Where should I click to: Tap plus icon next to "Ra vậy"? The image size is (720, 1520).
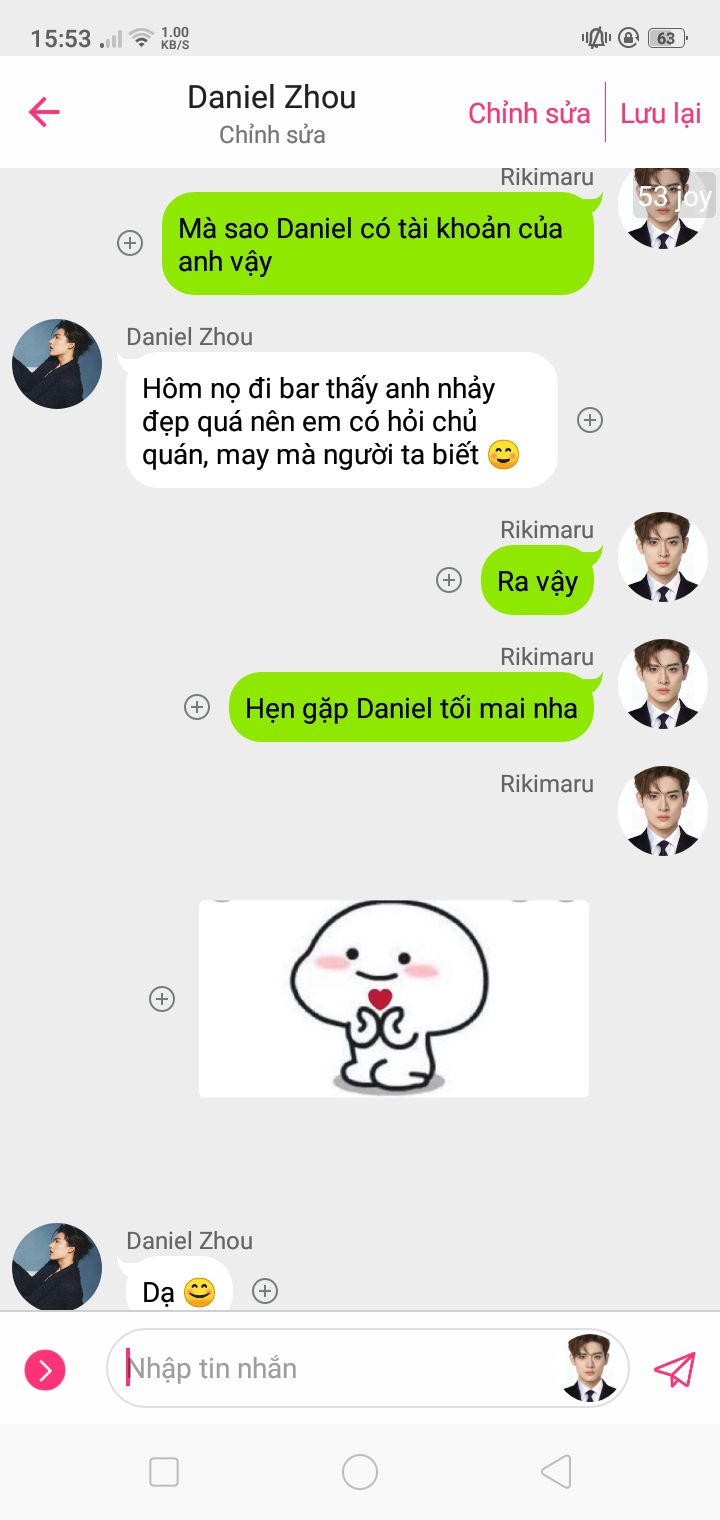[x=449, y=580]
